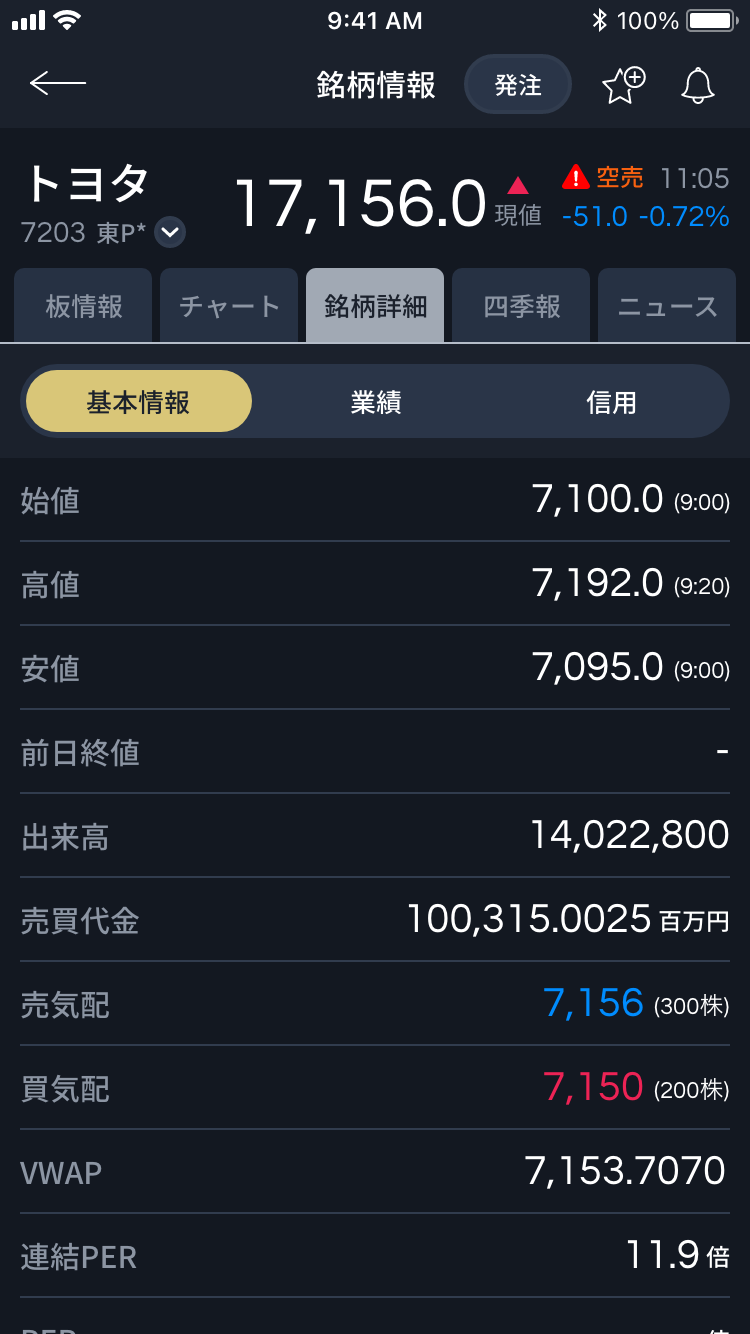The image size is (750, 1334).
Task: Tap the 発注 order button
Action: click(x=518, y=85)
